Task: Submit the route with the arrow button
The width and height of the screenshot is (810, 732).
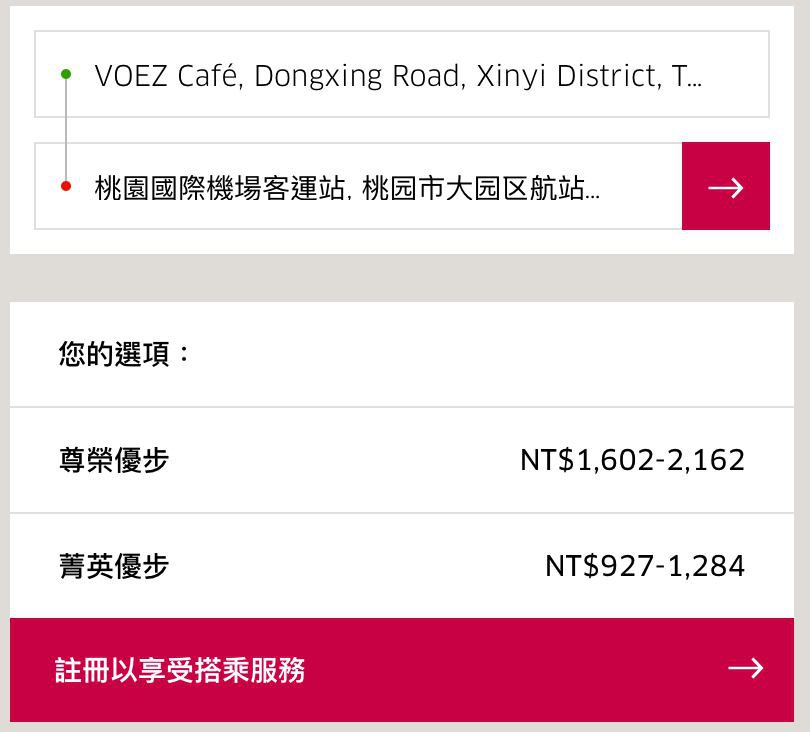Action: [725, 187]
